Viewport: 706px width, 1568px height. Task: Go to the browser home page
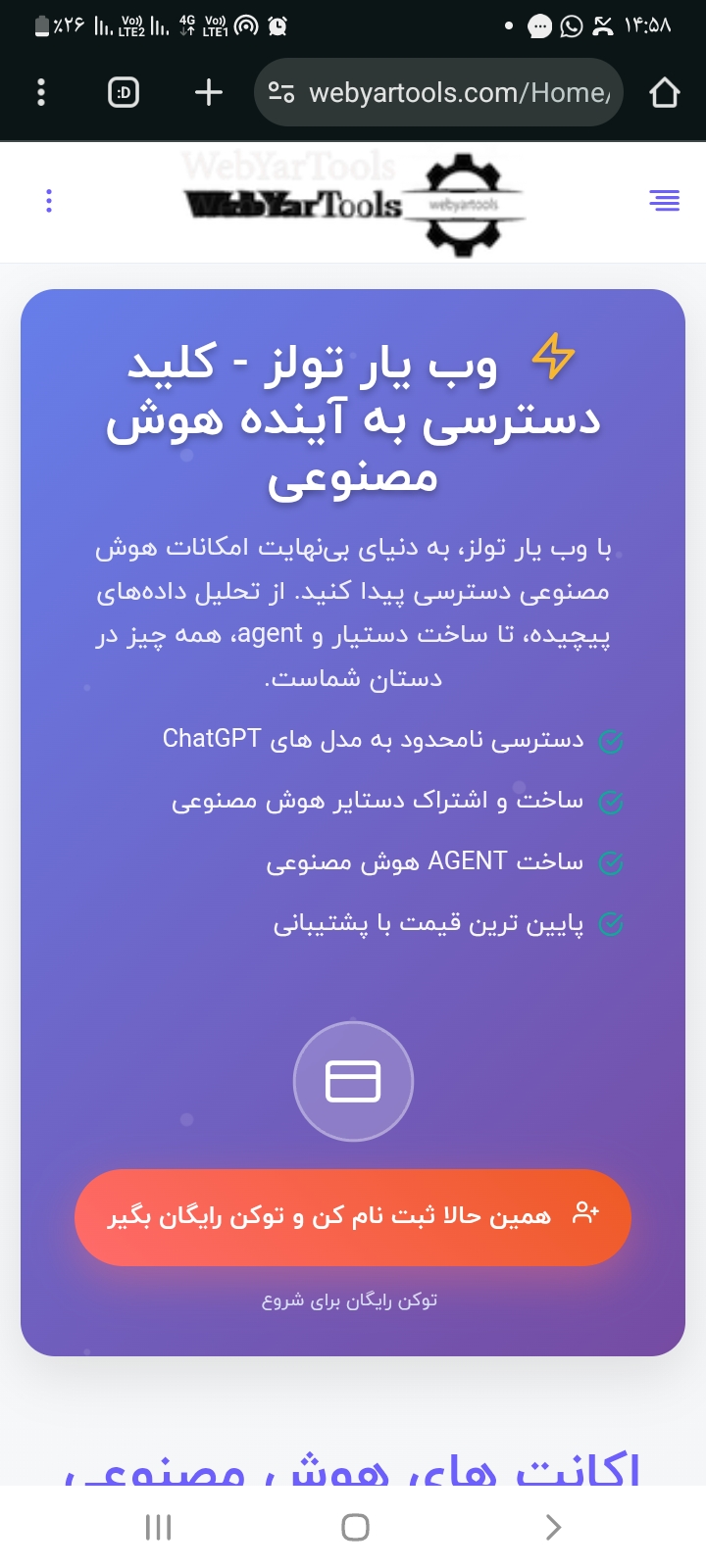pos(664,93)
